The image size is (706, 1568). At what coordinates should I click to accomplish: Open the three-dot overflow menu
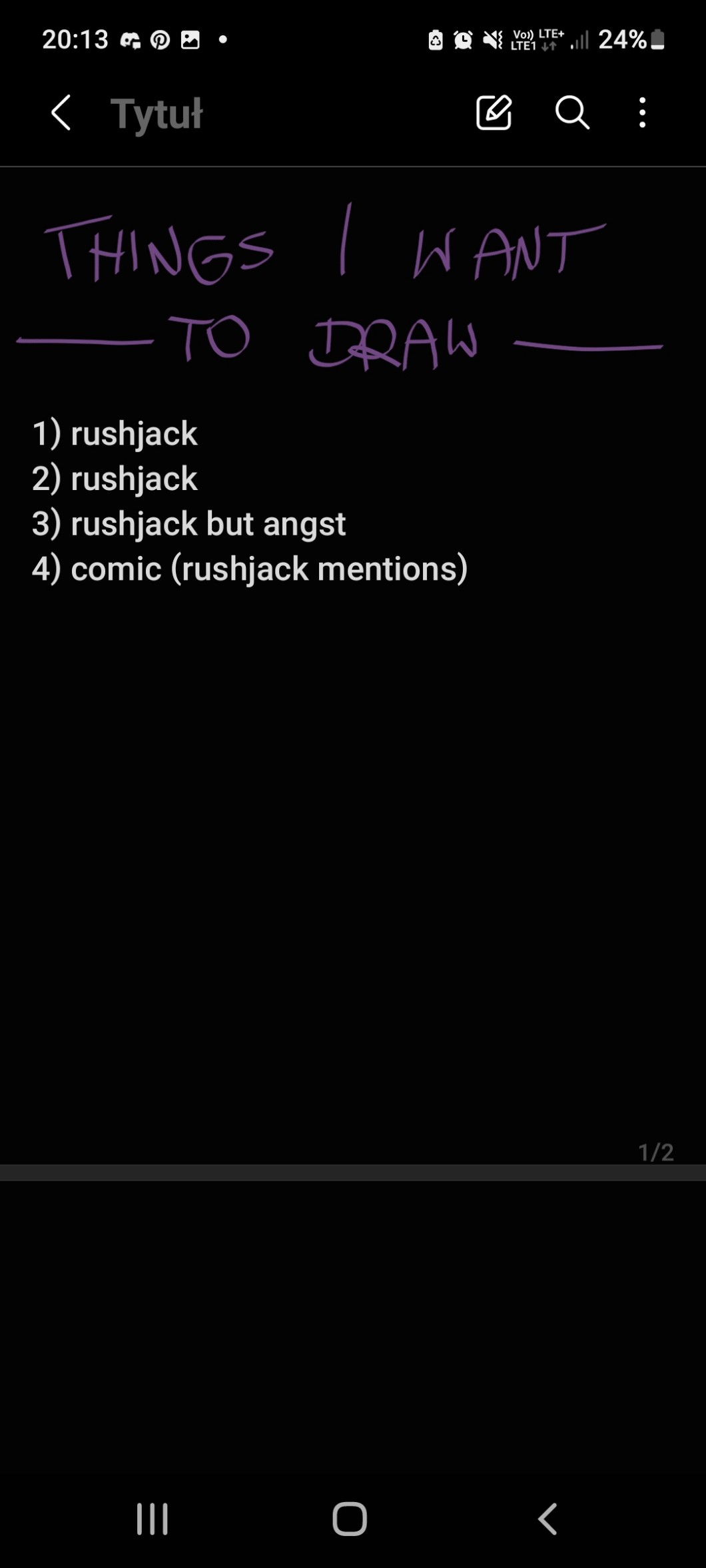click(x=642, y=113)
